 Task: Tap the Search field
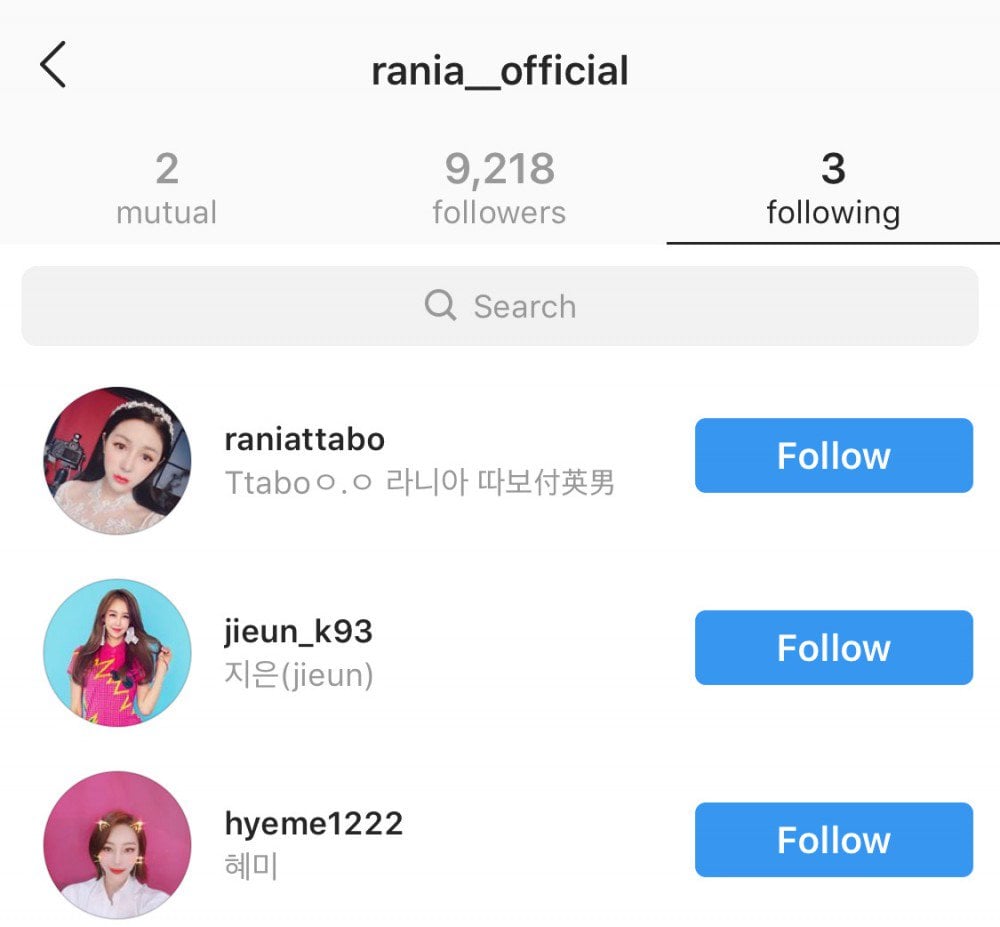point(499,306)
